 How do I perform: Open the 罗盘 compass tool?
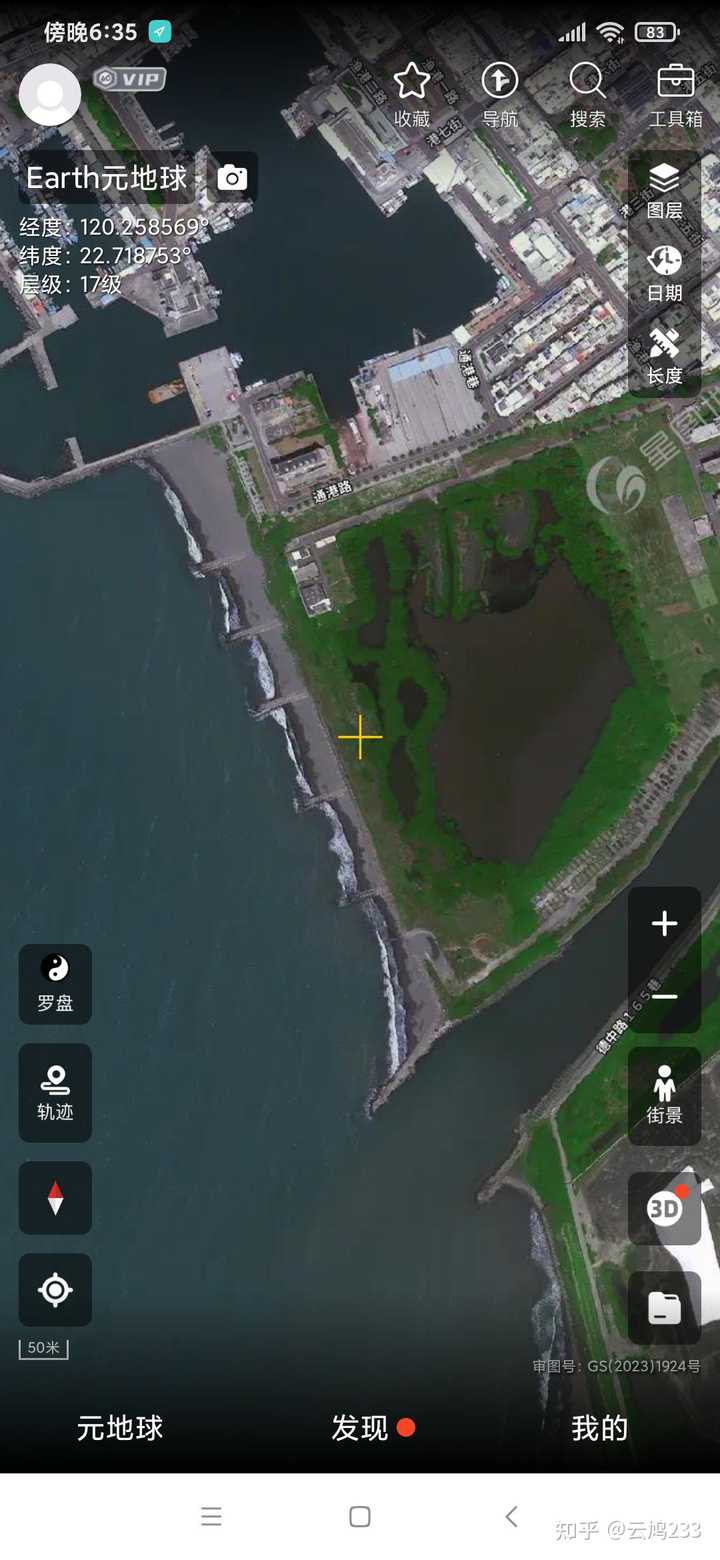(55, 984)
